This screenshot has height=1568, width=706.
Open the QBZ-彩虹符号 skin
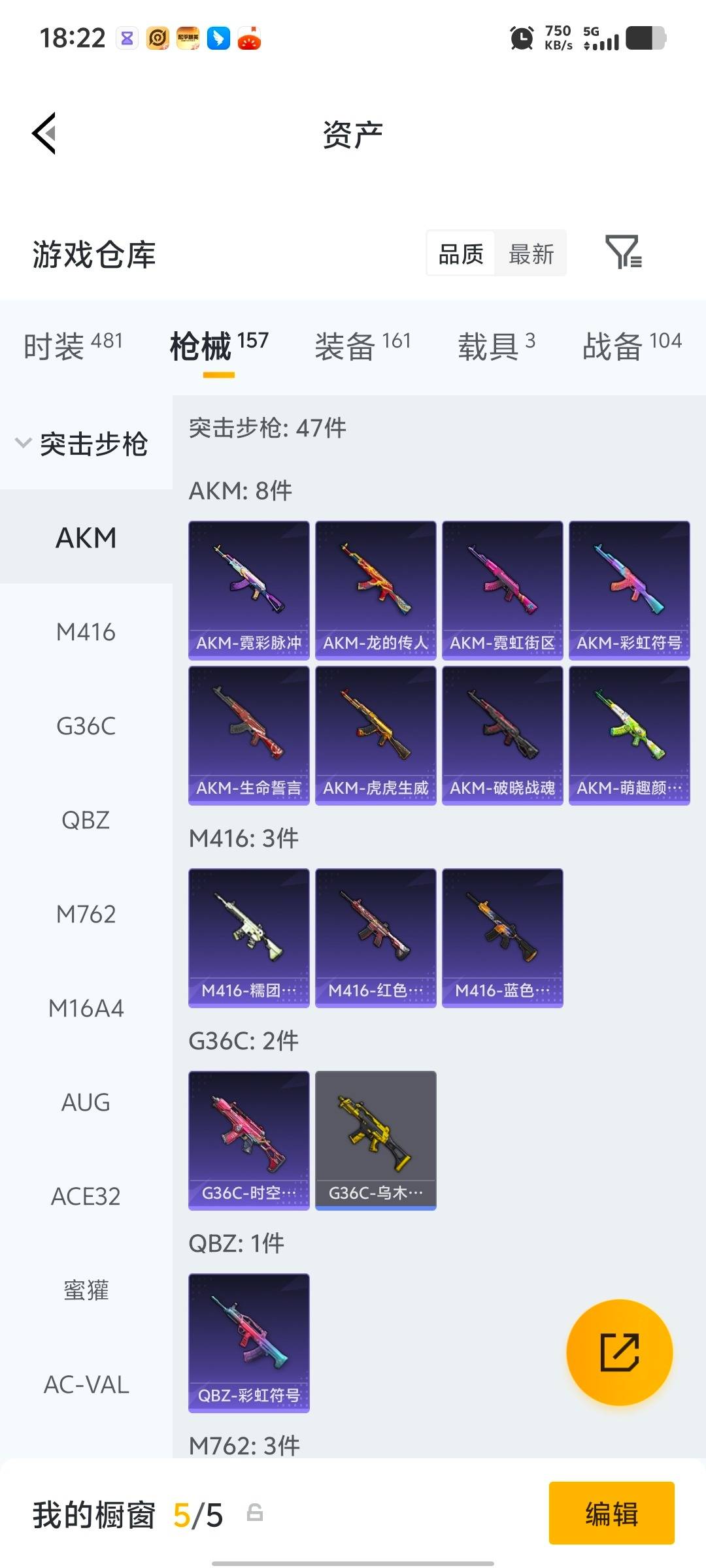pos(248,1343)
